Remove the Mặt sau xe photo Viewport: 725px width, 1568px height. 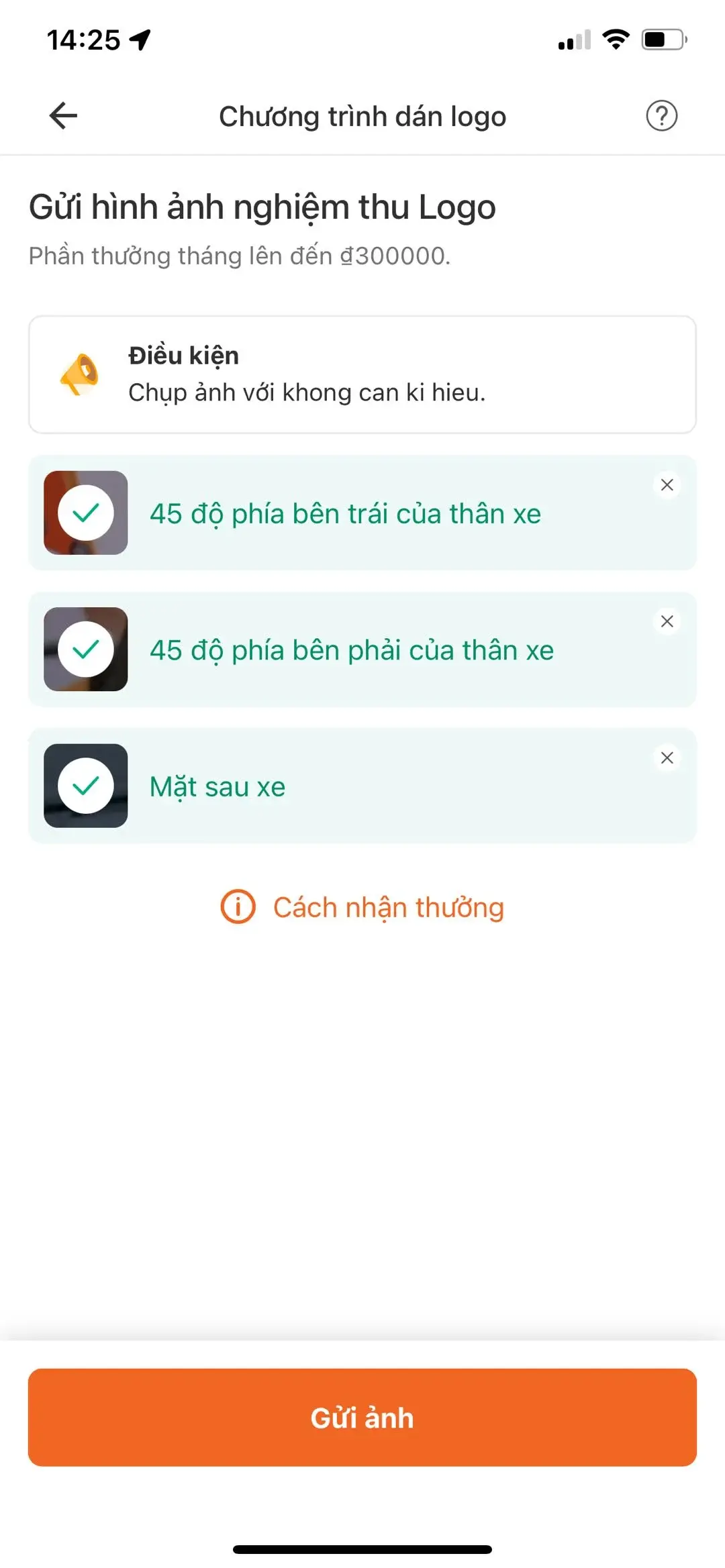coord(667,757)
